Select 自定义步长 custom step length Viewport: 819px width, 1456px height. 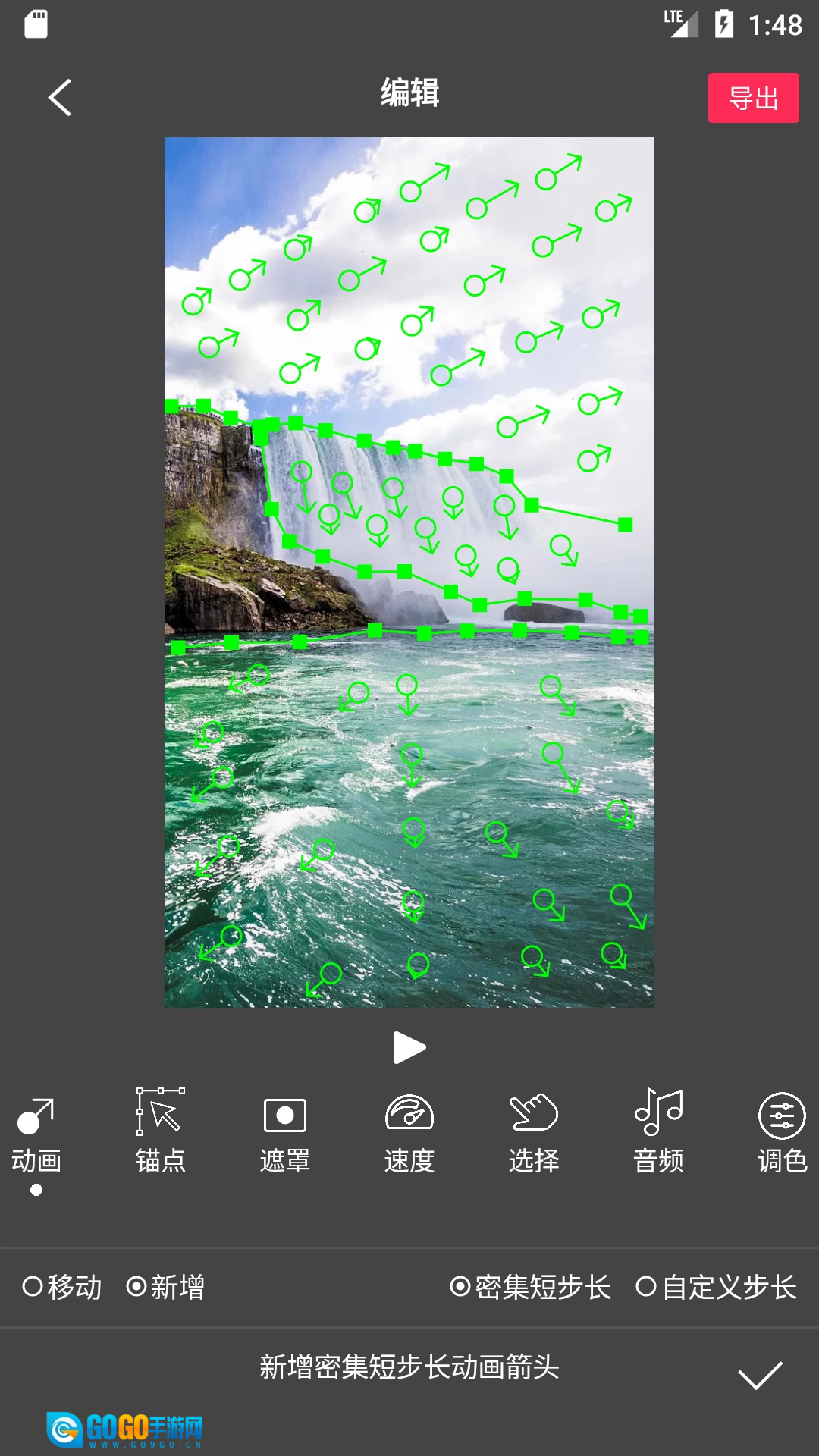pos(717,1287)
